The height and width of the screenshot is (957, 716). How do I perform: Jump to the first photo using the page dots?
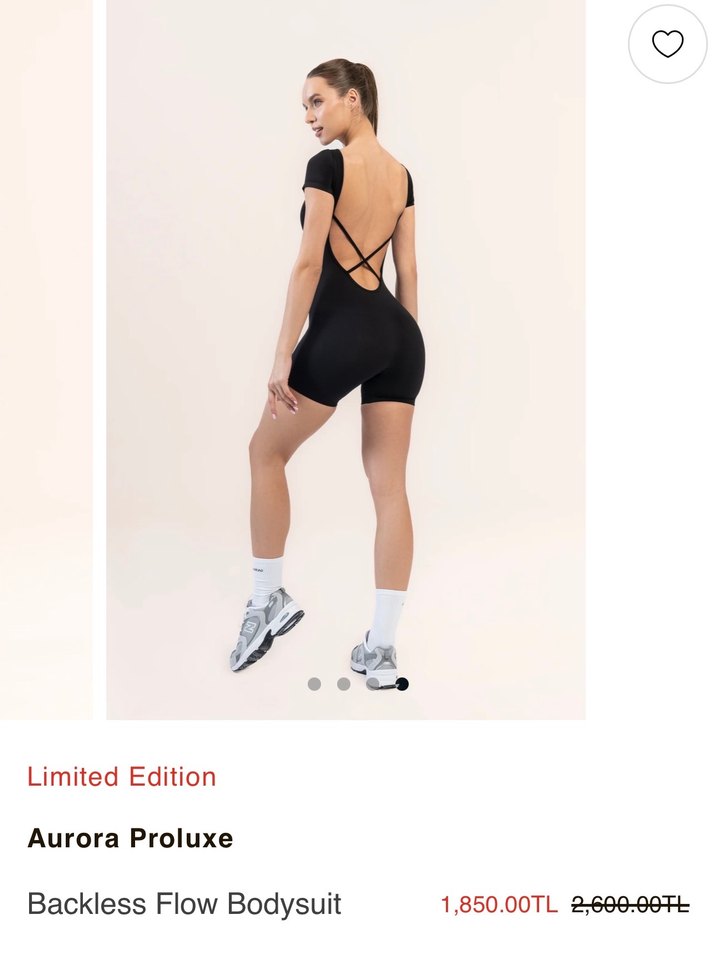pyautogui.click(x=314, y=684)
